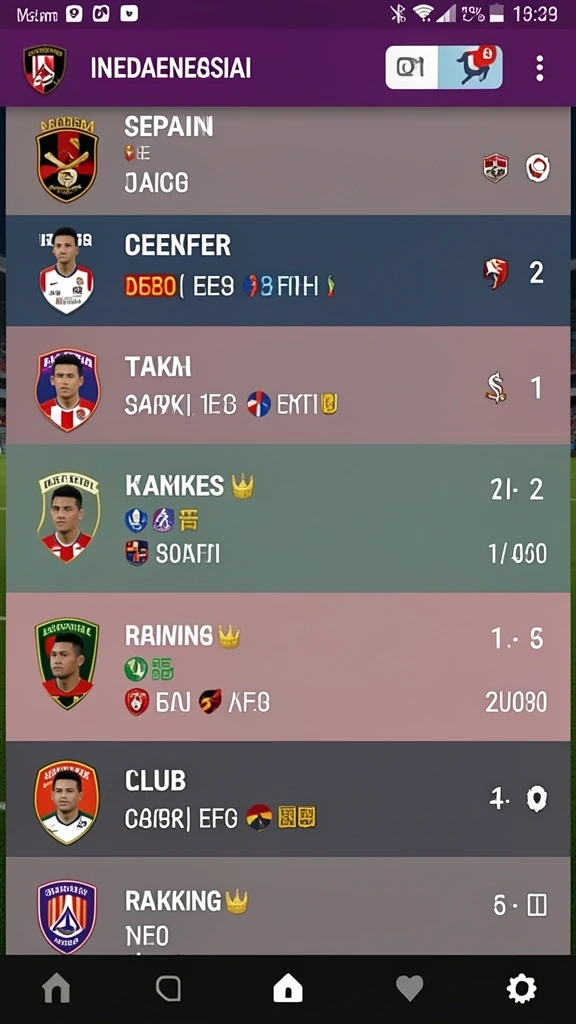This screenshot has height=1024, width=576.
Task: Open the three-dot overflow menu
Action: (539, 68)
